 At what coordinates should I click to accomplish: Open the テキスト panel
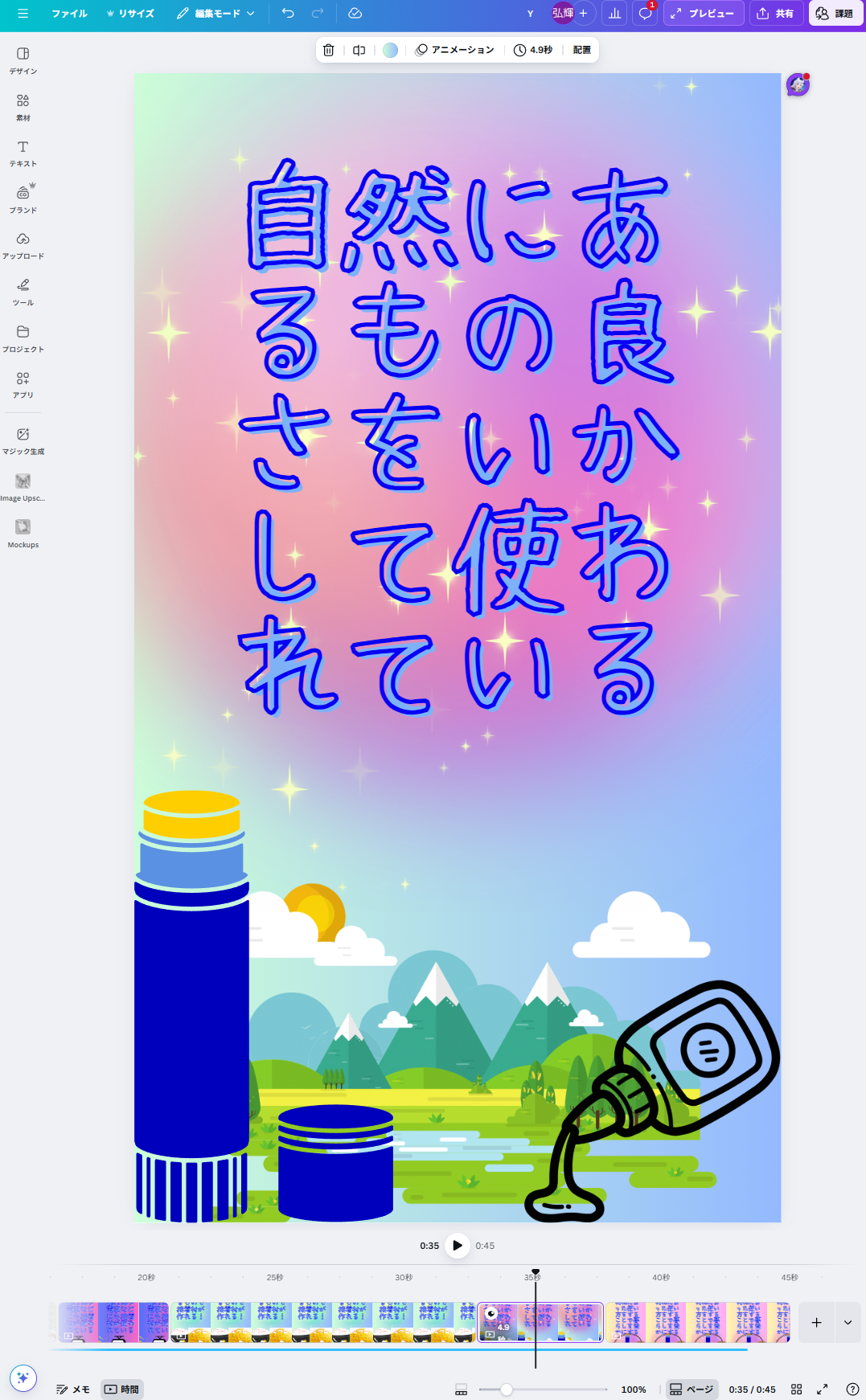pyautogui.click(x=23, y=153)
